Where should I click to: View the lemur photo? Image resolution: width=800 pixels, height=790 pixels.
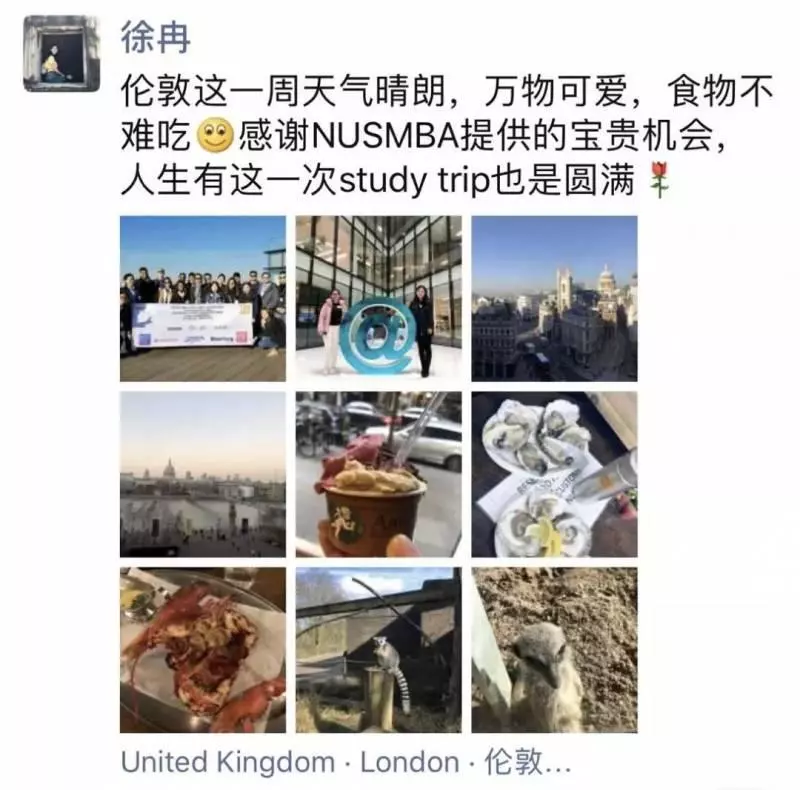click(378, 650)
